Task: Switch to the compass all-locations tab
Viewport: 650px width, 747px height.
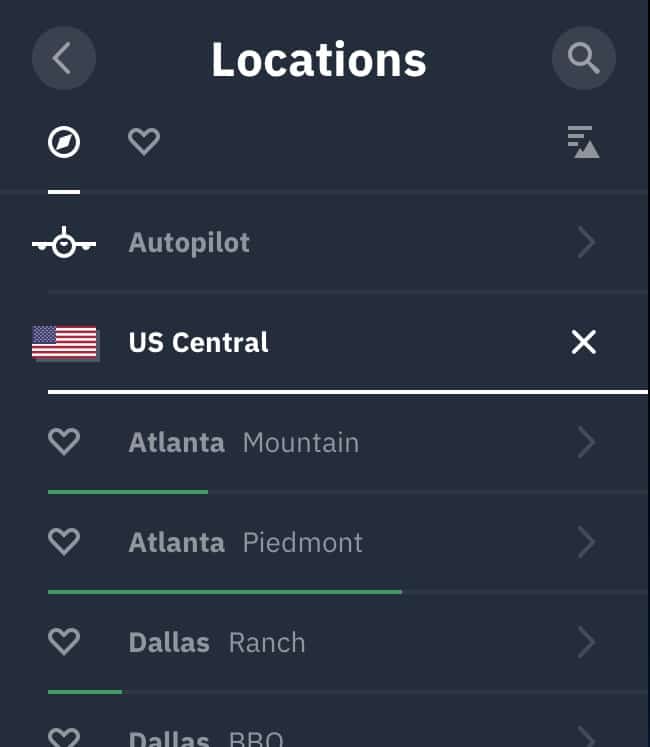Action: 64,142
